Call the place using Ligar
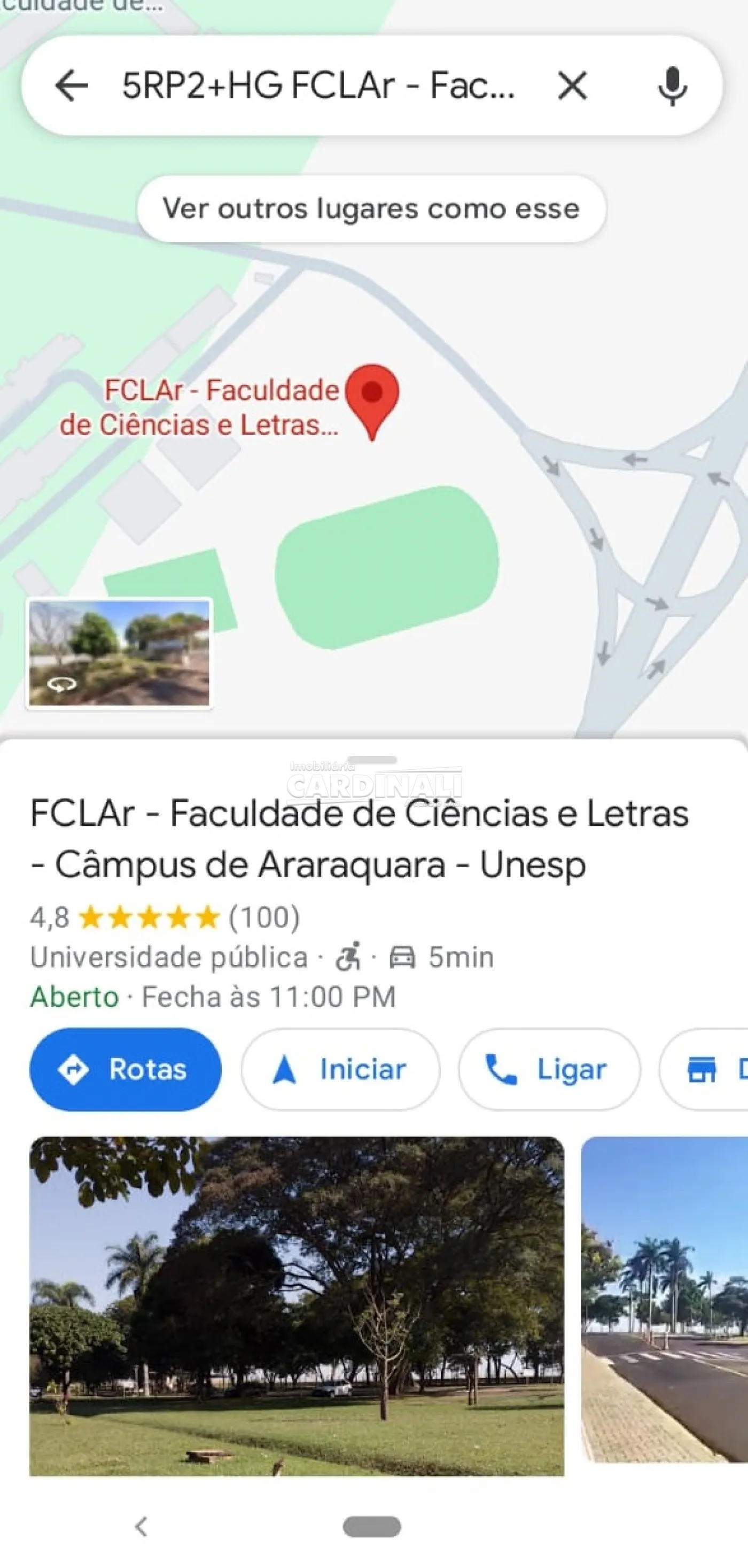The image size is (748, 1568). pyautogui.click(x=549, y=1069)
